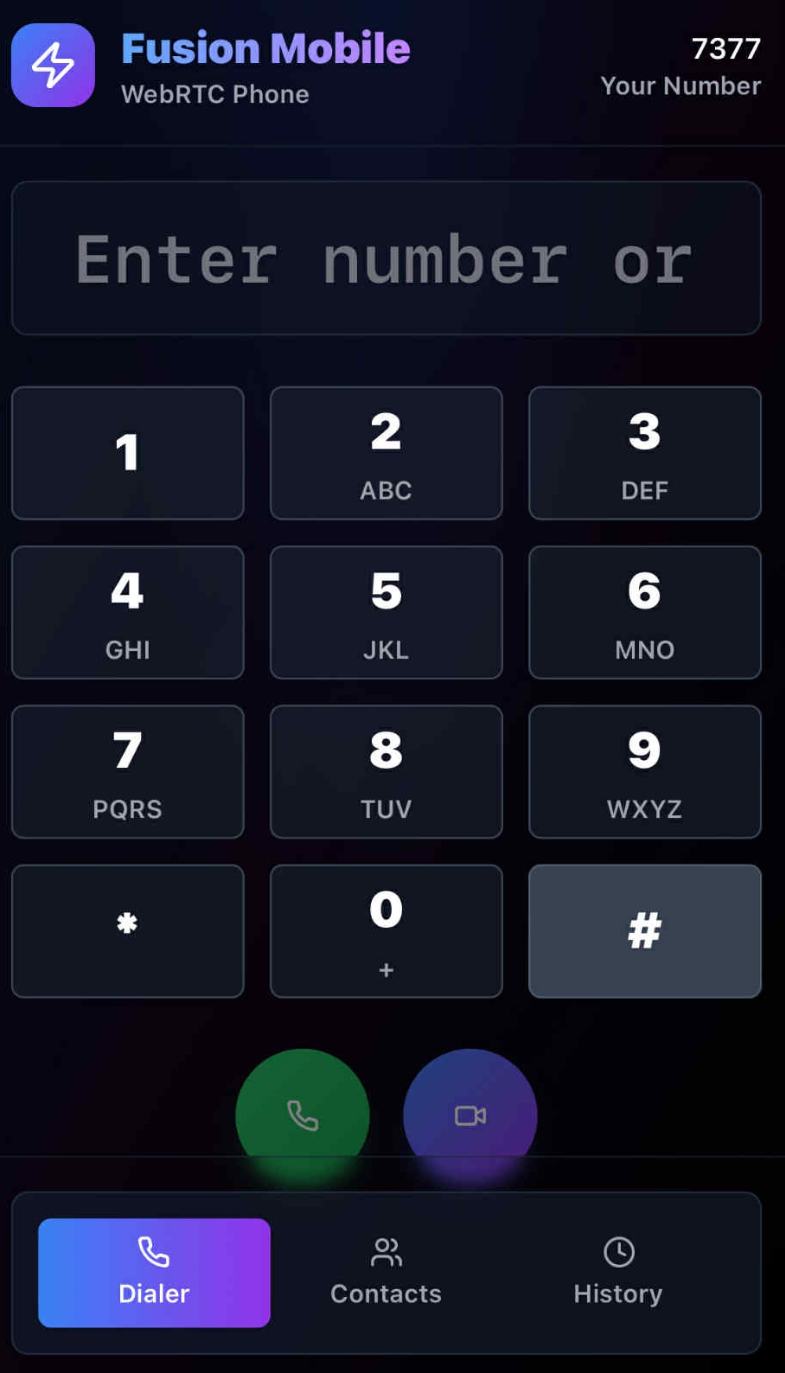Start a video call
Image resolution: width=785 pixels, height=1373 pixels.
[x=470, y=1114]
